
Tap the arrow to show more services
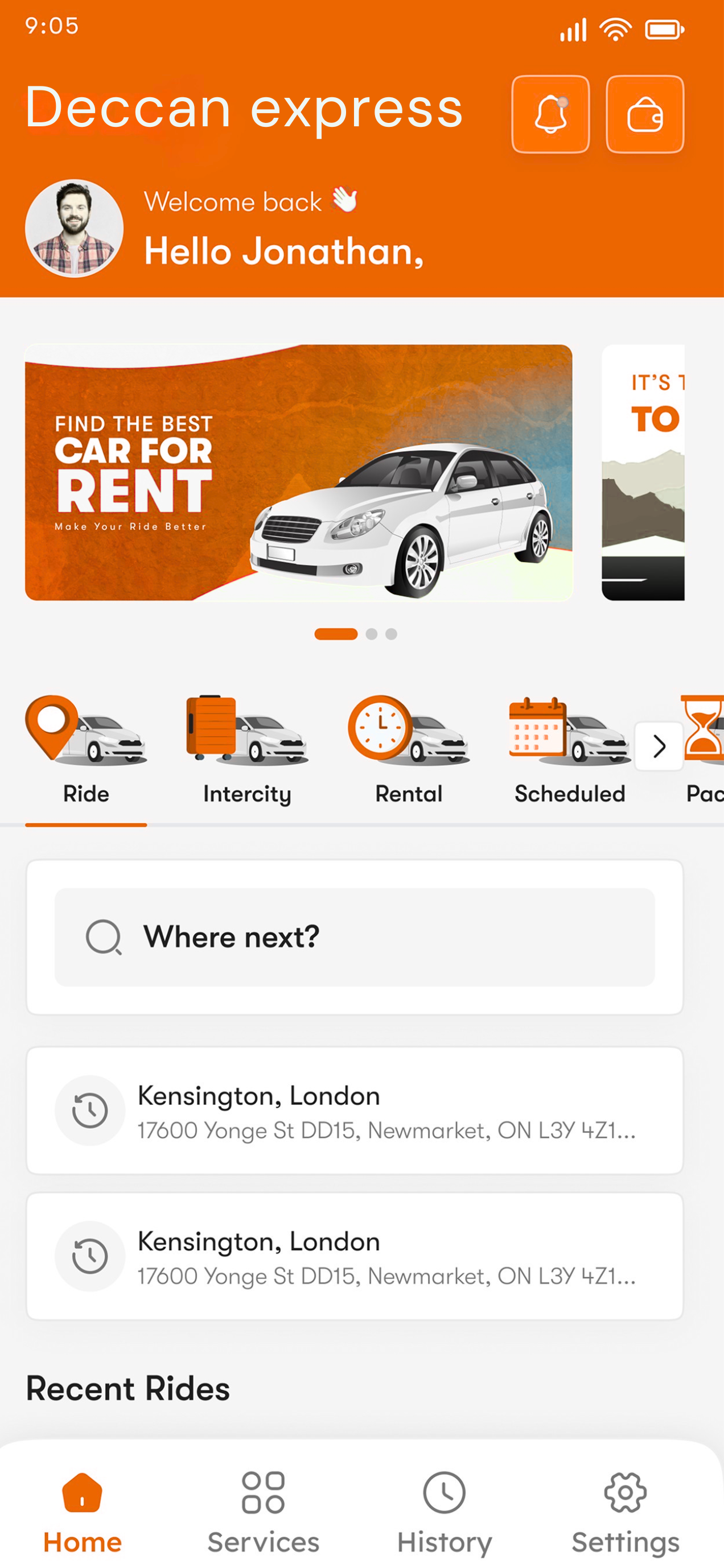[659, 746]
